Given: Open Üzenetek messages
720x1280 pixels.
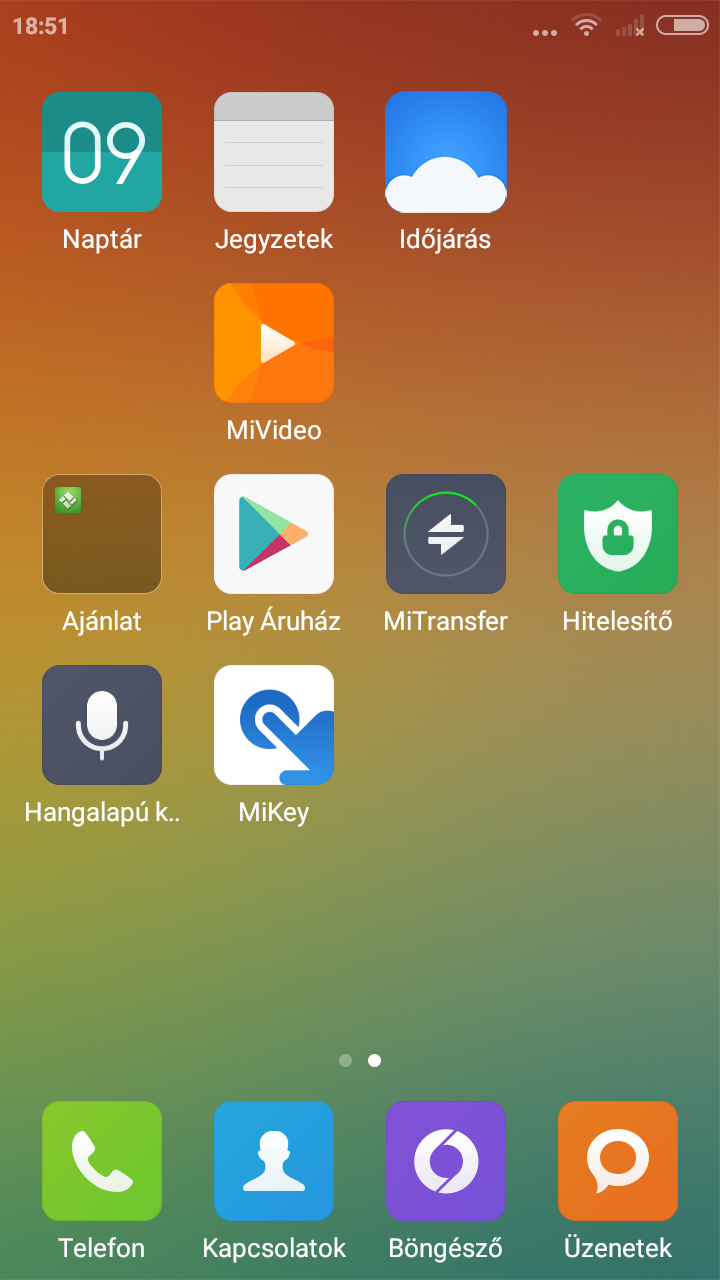Looking at the screenshot, I should click(618, 1161).
